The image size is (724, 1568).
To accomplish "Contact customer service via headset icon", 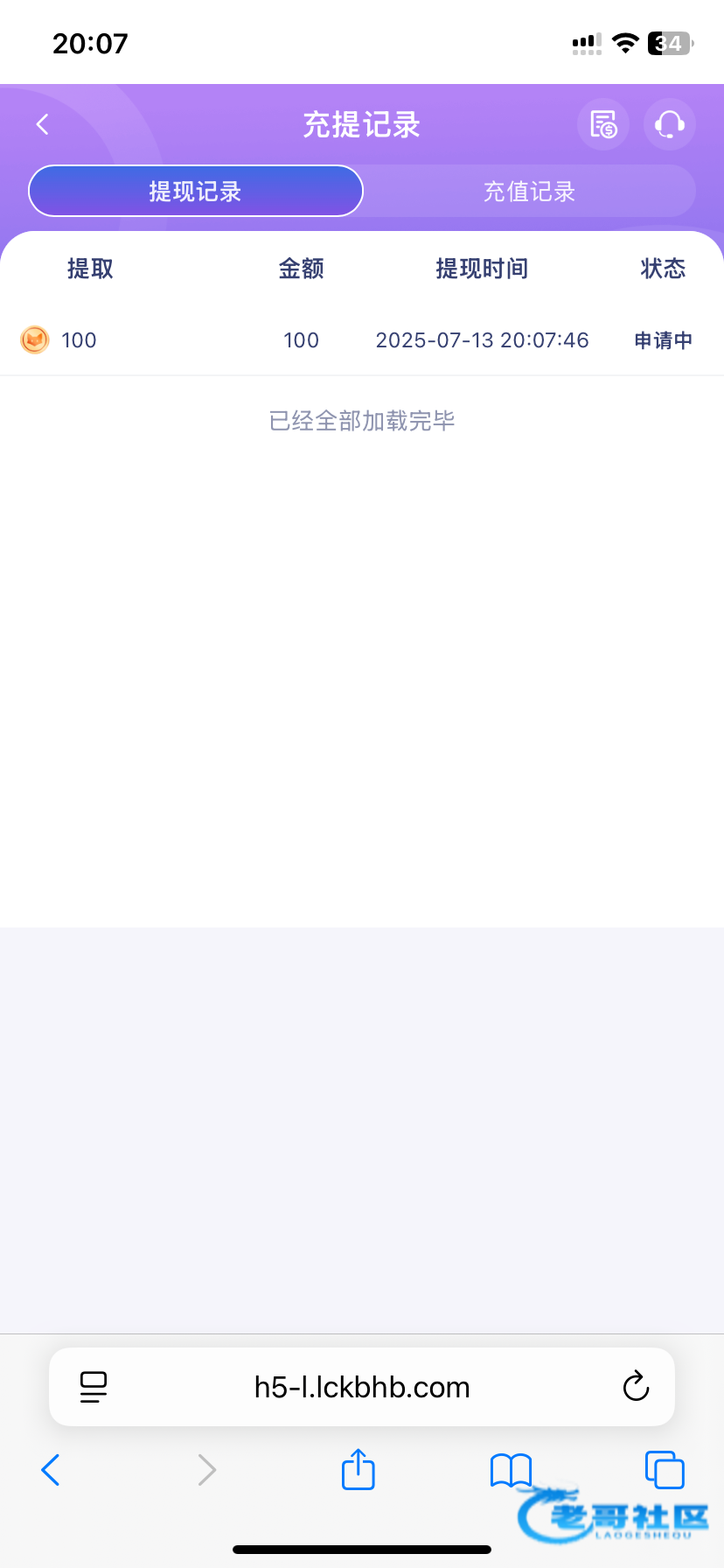I will coord(670,124).
